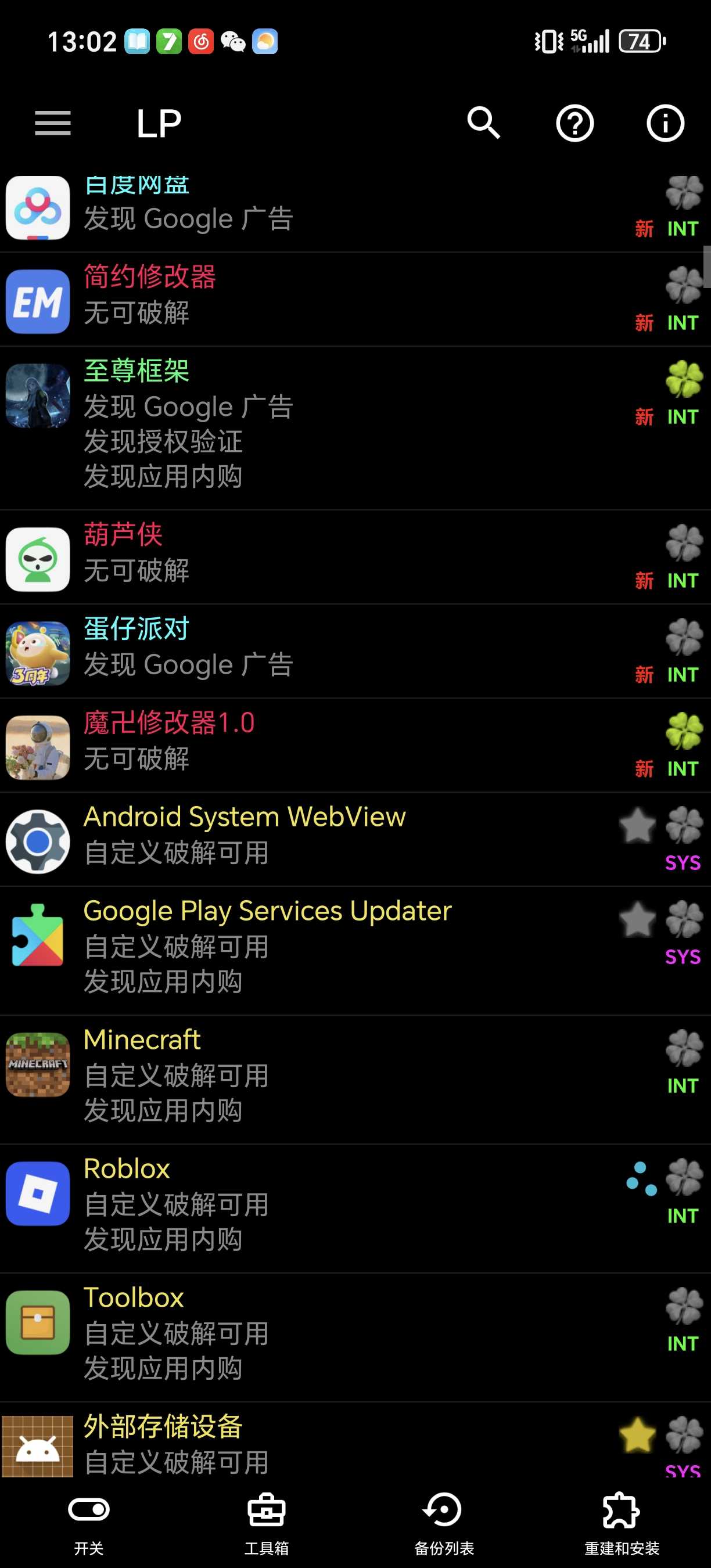Open the info icon

(665, 123)
